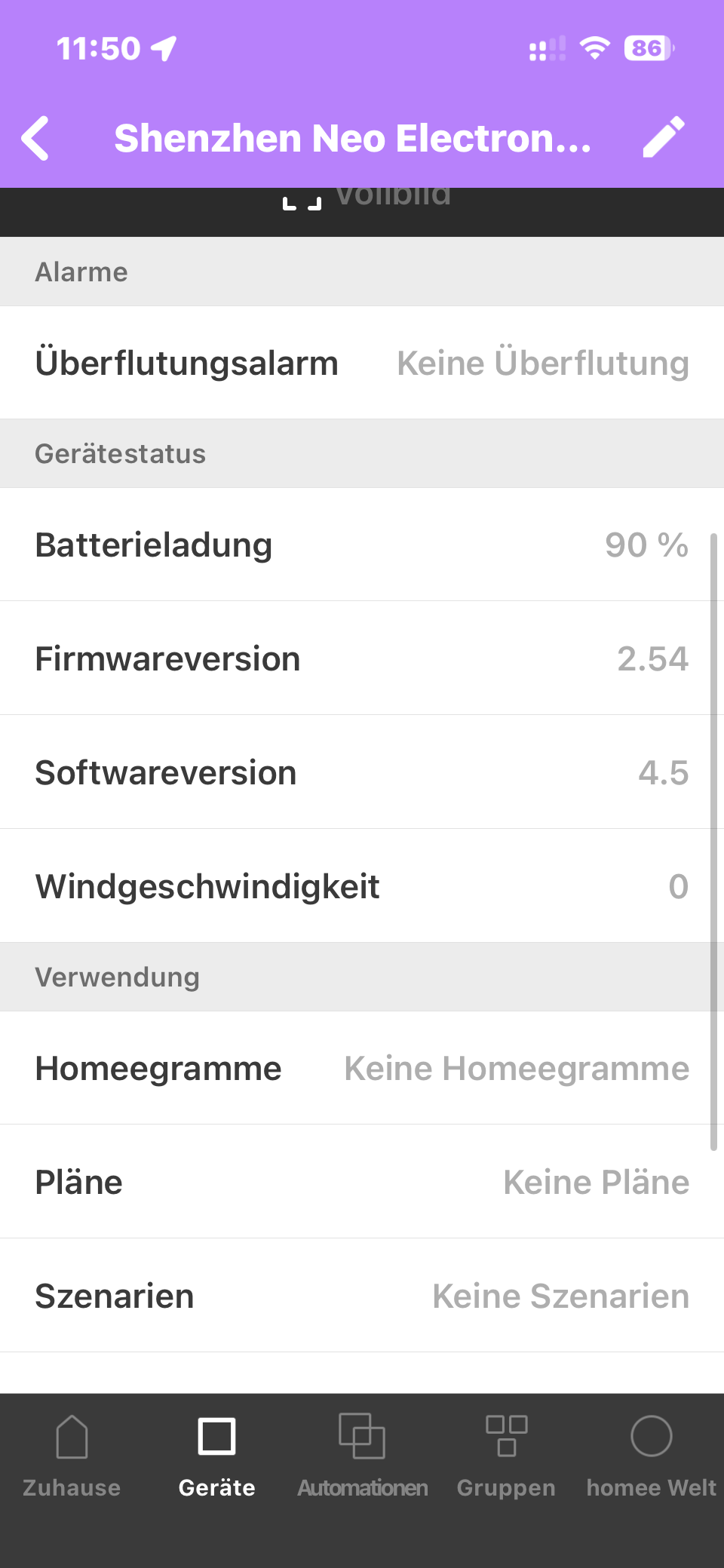Open the Homeegramme row
The height and width of the screenshot is (1568, 724).
(x=362, y=1068)
